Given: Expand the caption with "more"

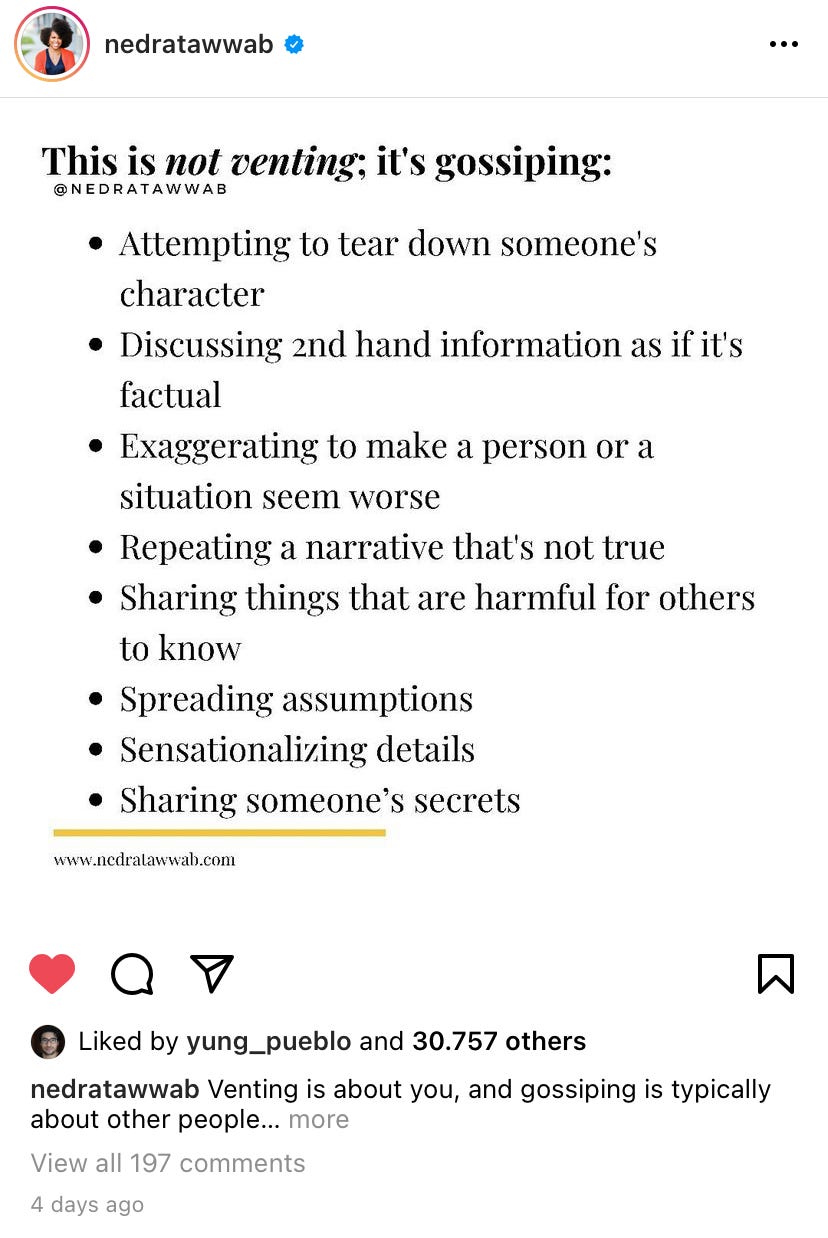Looking at the screenshot, I should tap(319, 1119).
